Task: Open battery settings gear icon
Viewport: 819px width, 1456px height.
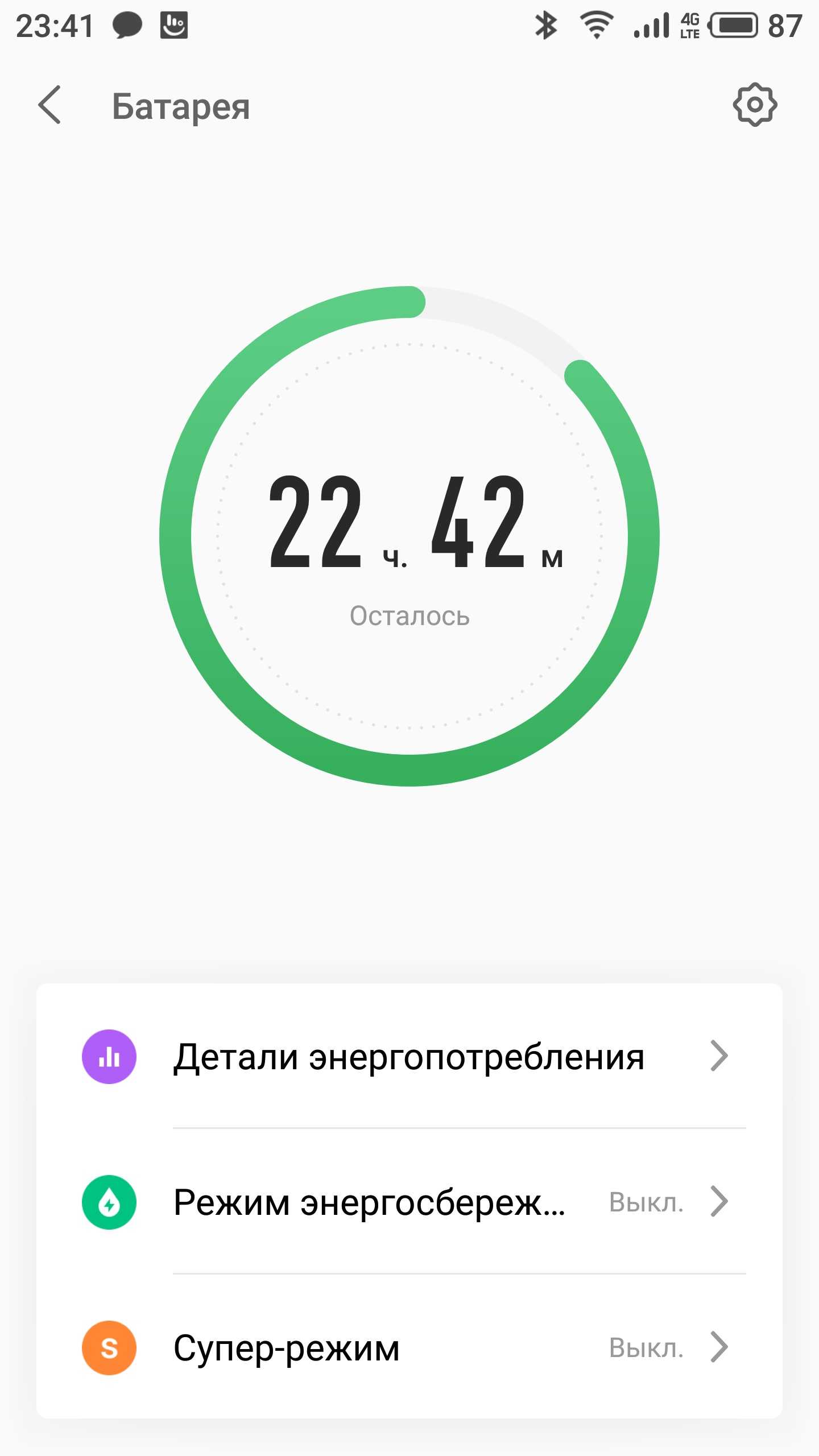Action: click(x=755, y=105)
